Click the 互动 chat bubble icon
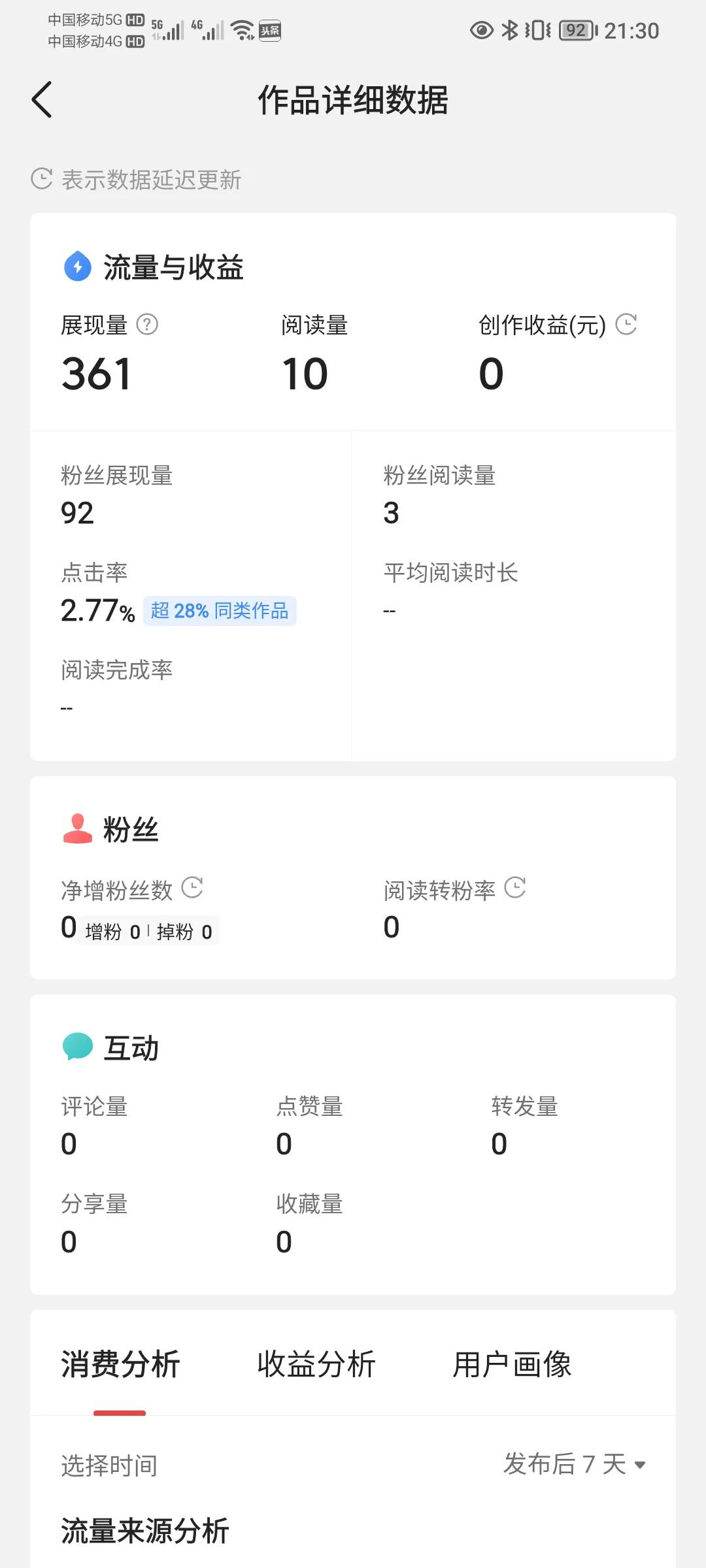 click(x=76, y=1045)
